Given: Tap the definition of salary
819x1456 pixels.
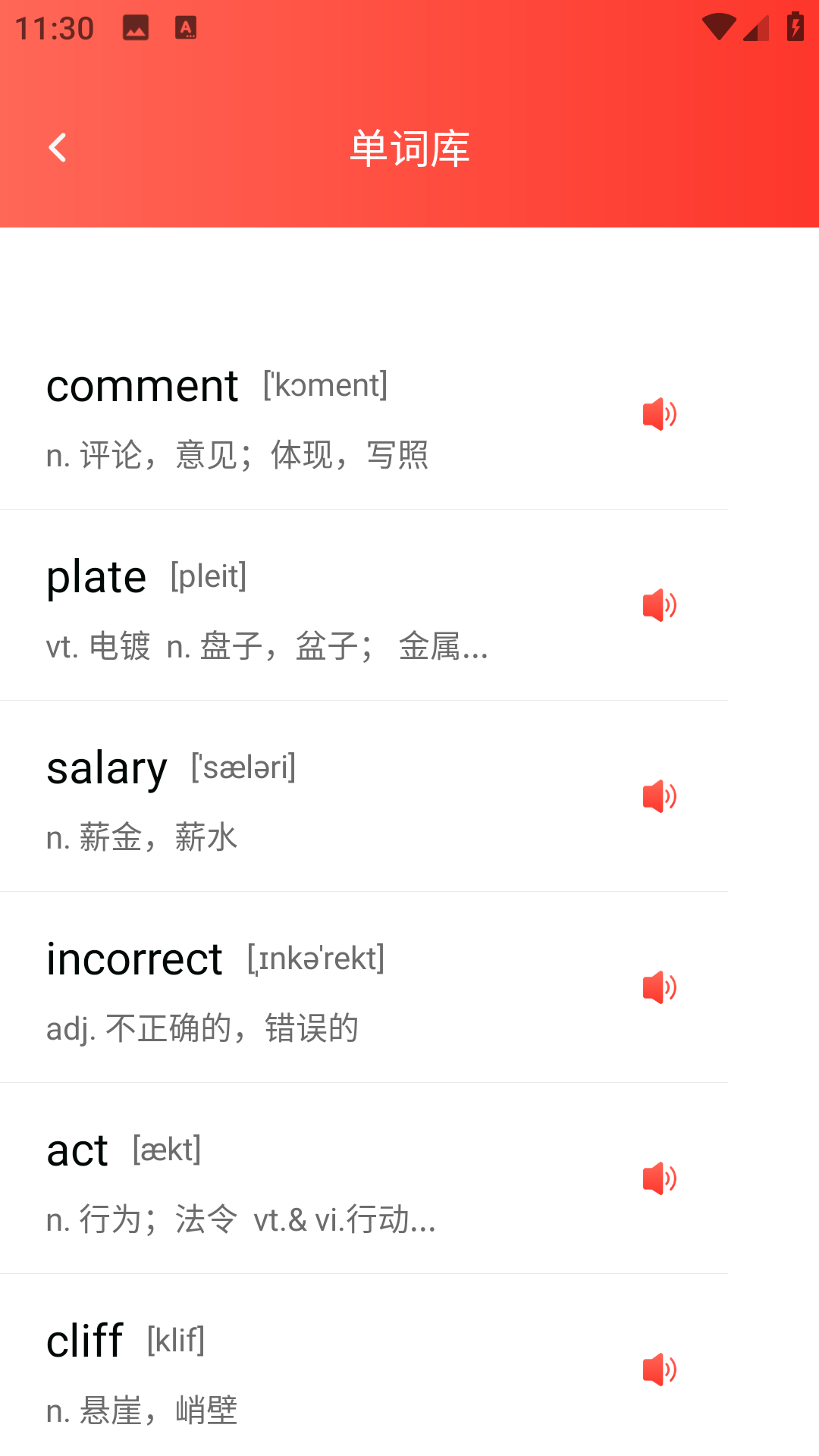Looking at the screenshot, I should click(141, 837).
